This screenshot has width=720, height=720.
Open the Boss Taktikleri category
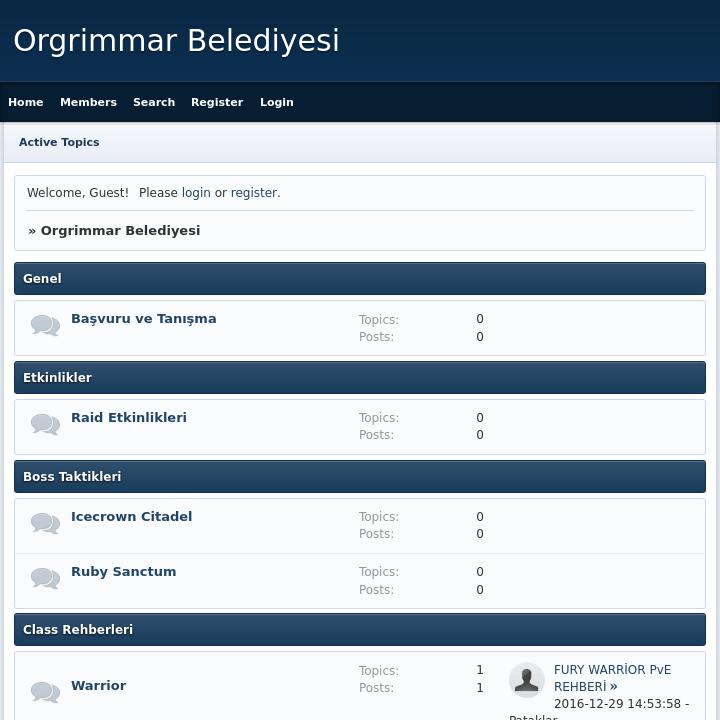pos(72,477)
